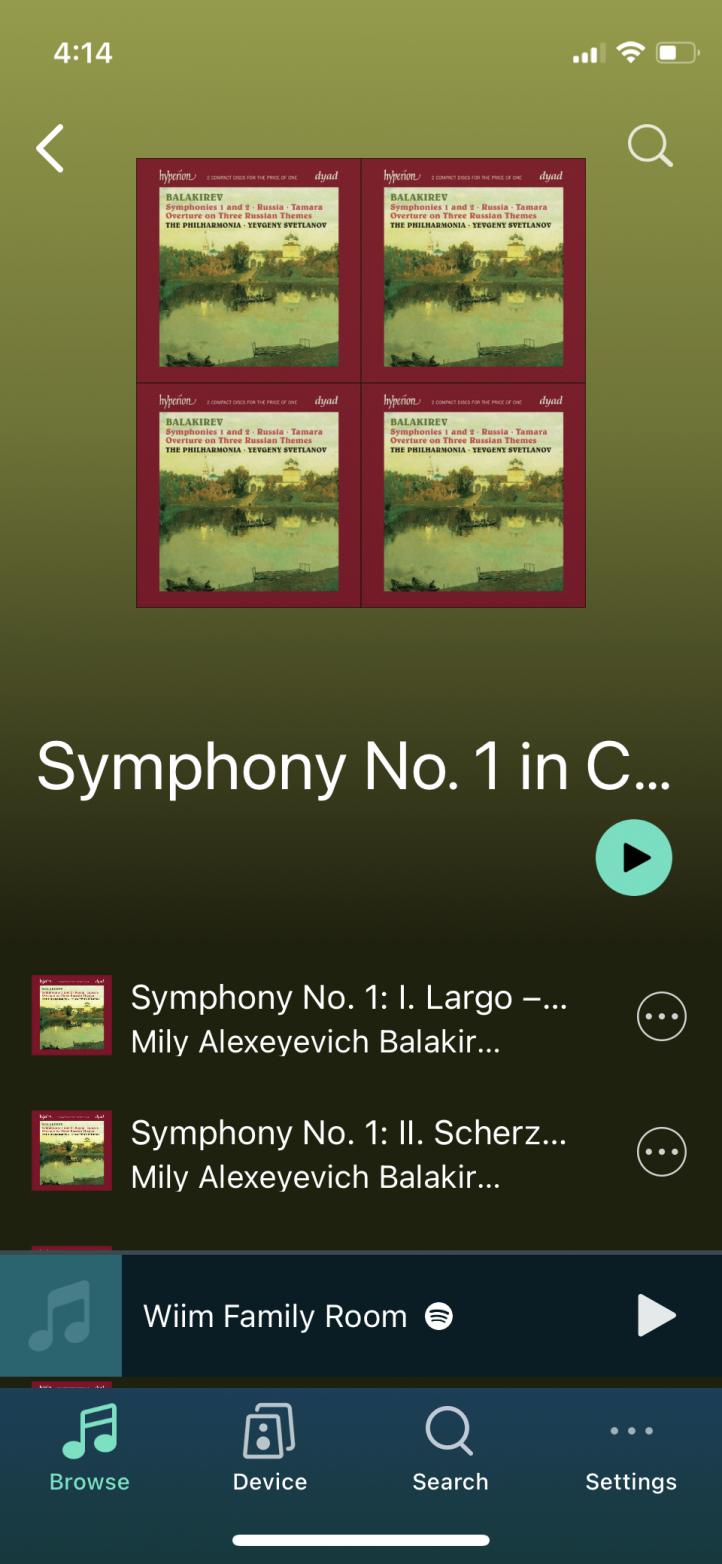The height and width of the screenshot is (1564, 722).
Task: Open more options for I. Largo track
Action: click(x=661, y=1017)
